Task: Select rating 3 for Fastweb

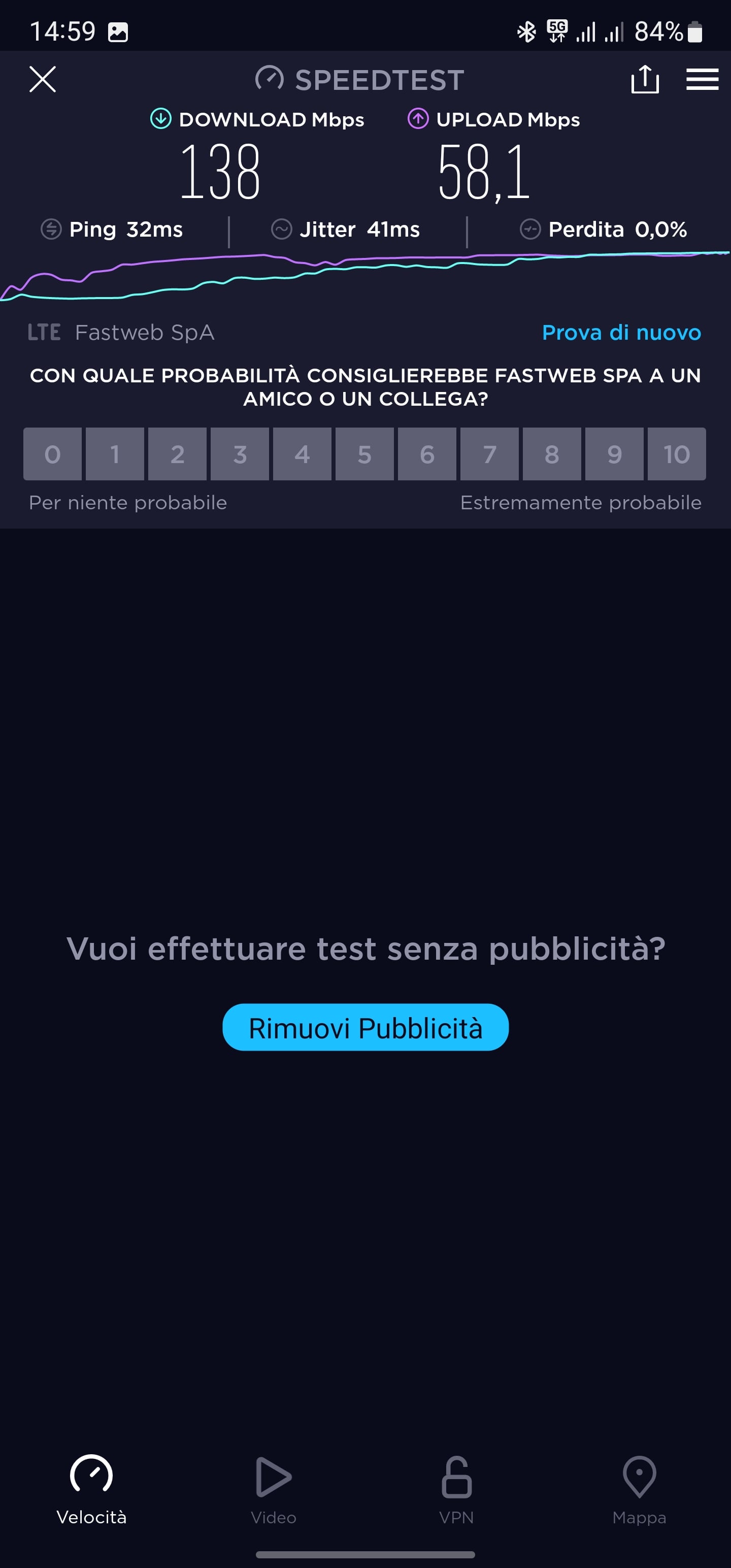Action: tap(240, 454)
